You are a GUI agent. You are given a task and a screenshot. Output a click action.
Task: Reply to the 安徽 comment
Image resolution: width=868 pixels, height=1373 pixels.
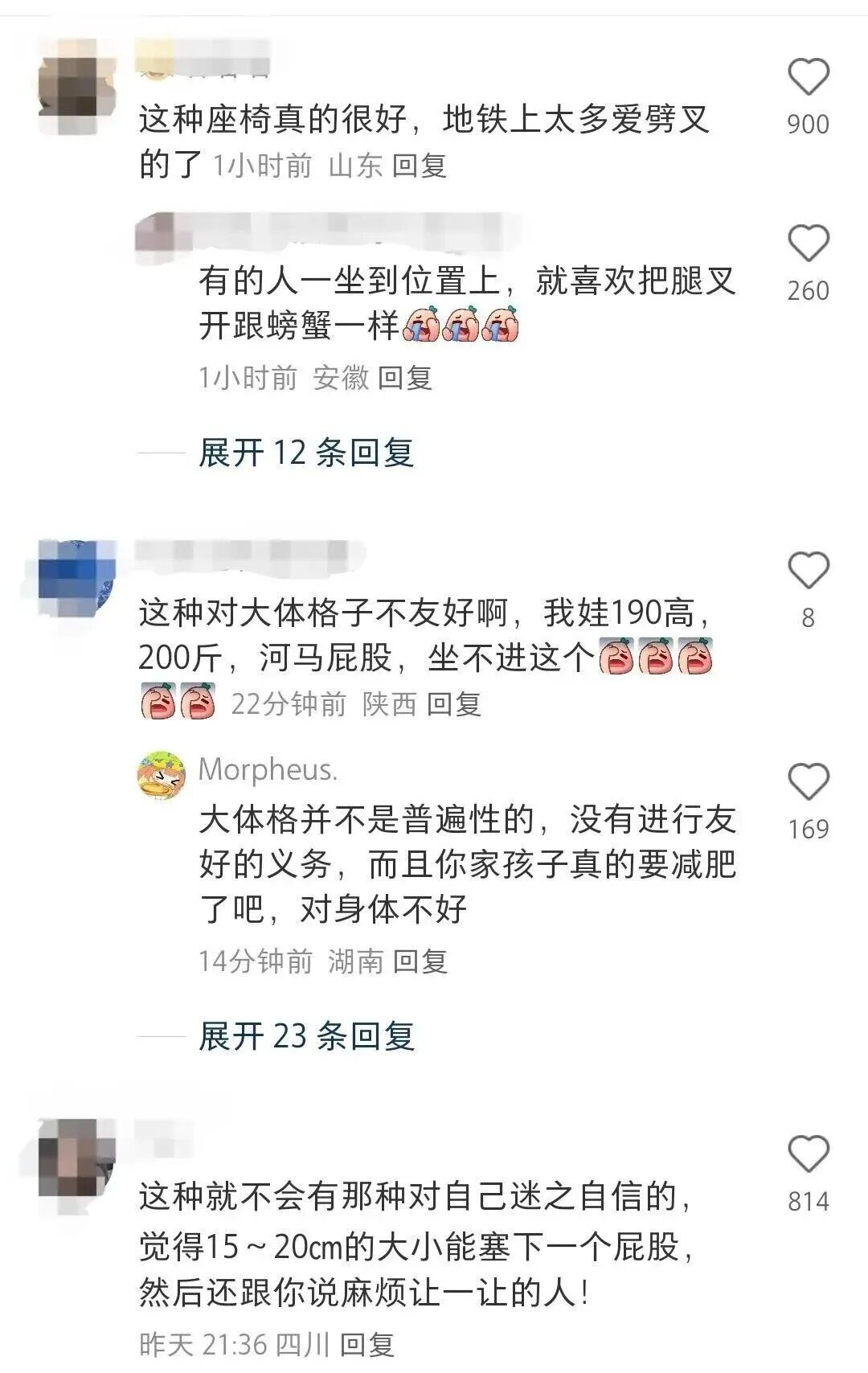coord(404,378)
